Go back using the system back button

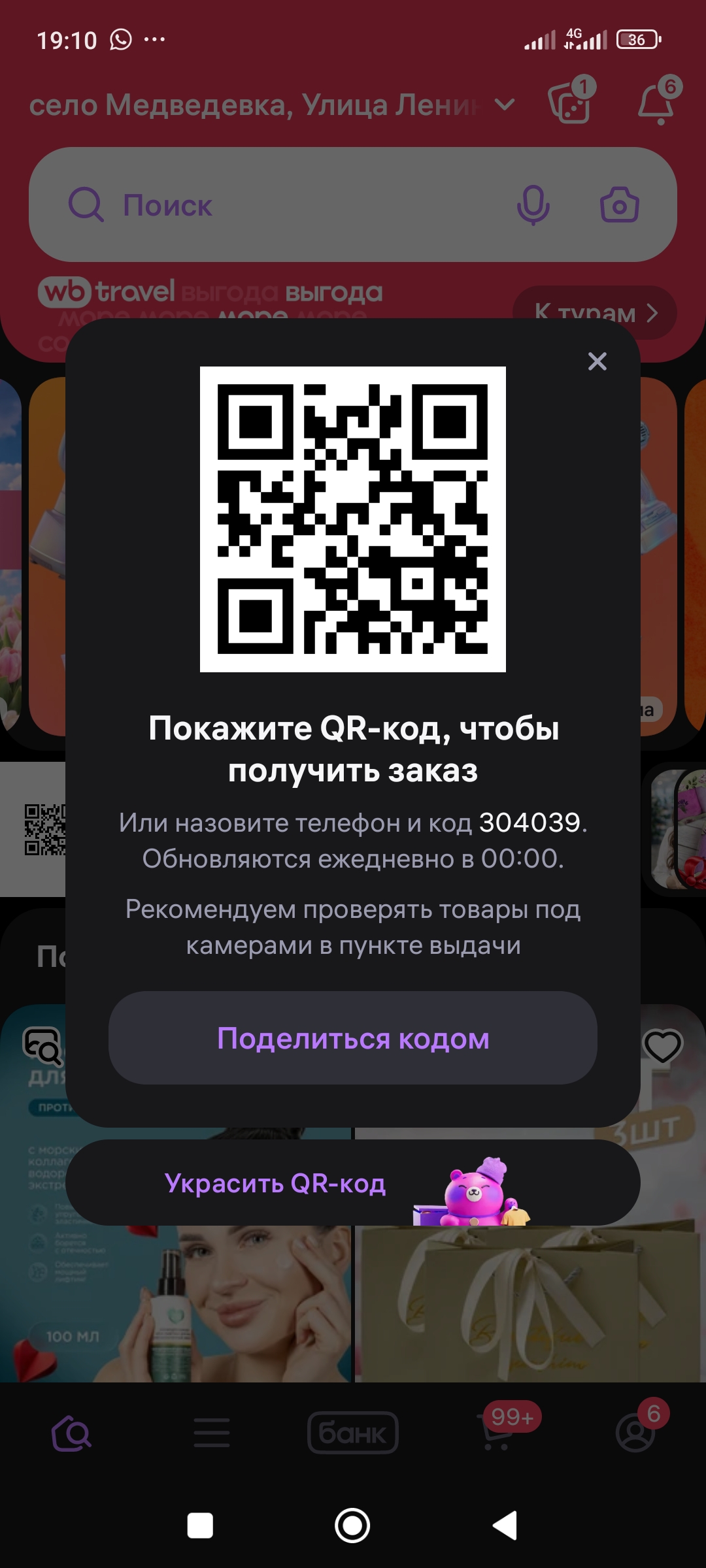505,1526
